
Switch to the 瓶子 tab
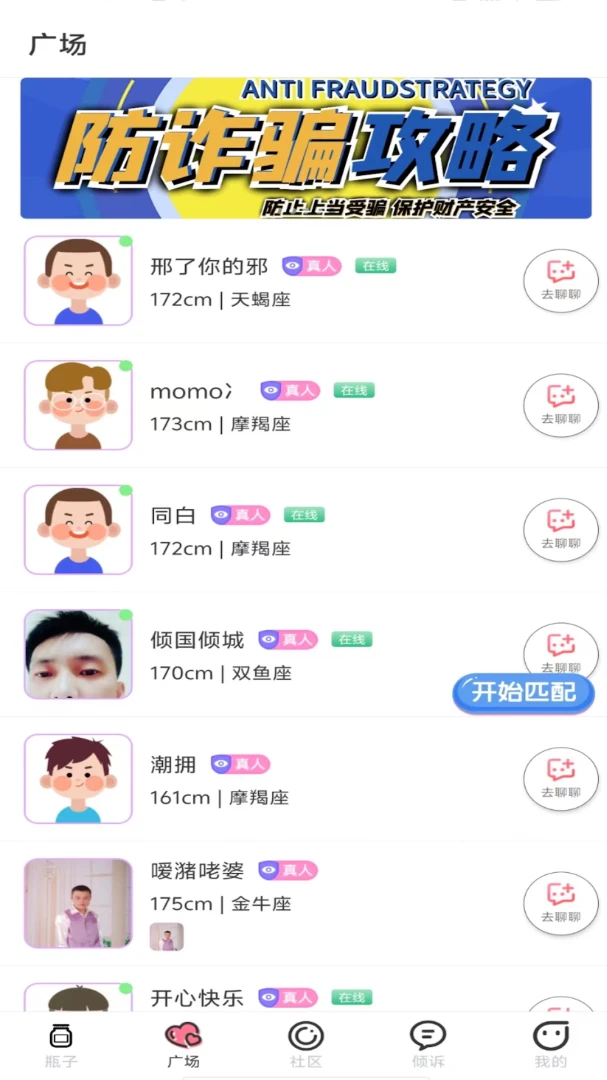tap(61, 1044)
